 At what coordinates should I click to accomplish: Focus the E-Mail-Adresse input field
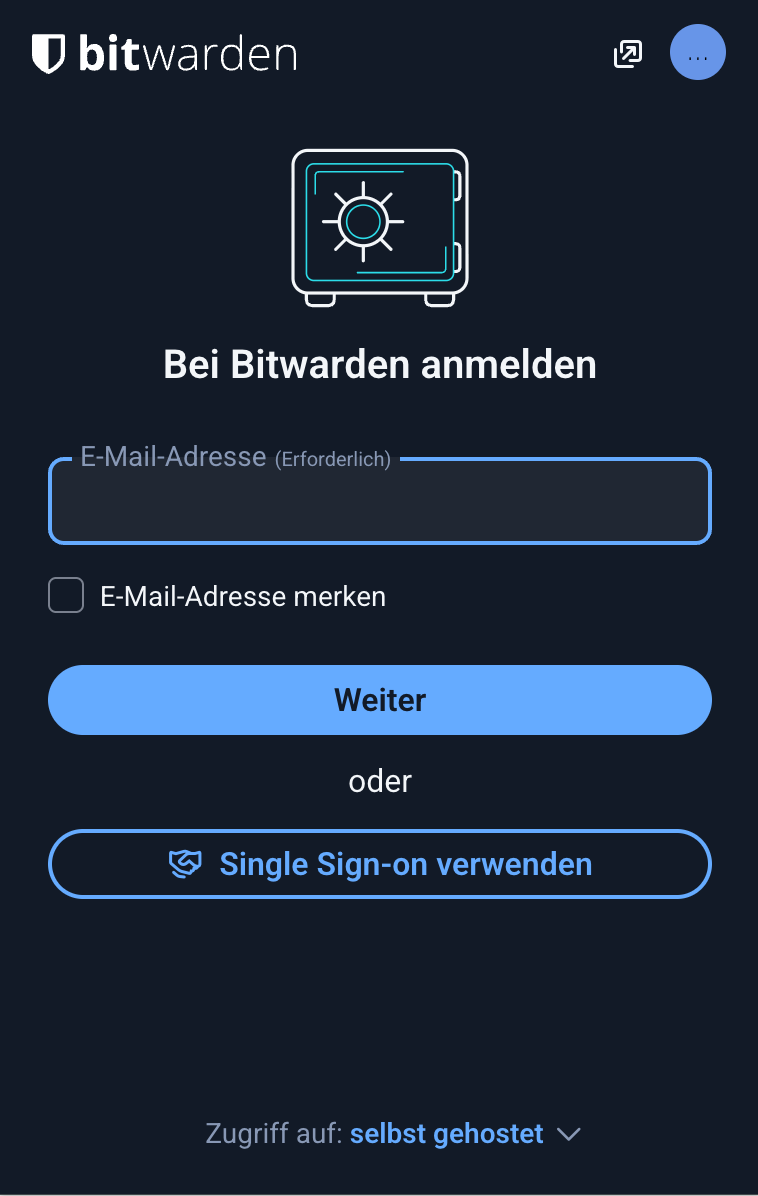[x=380, y=506]
